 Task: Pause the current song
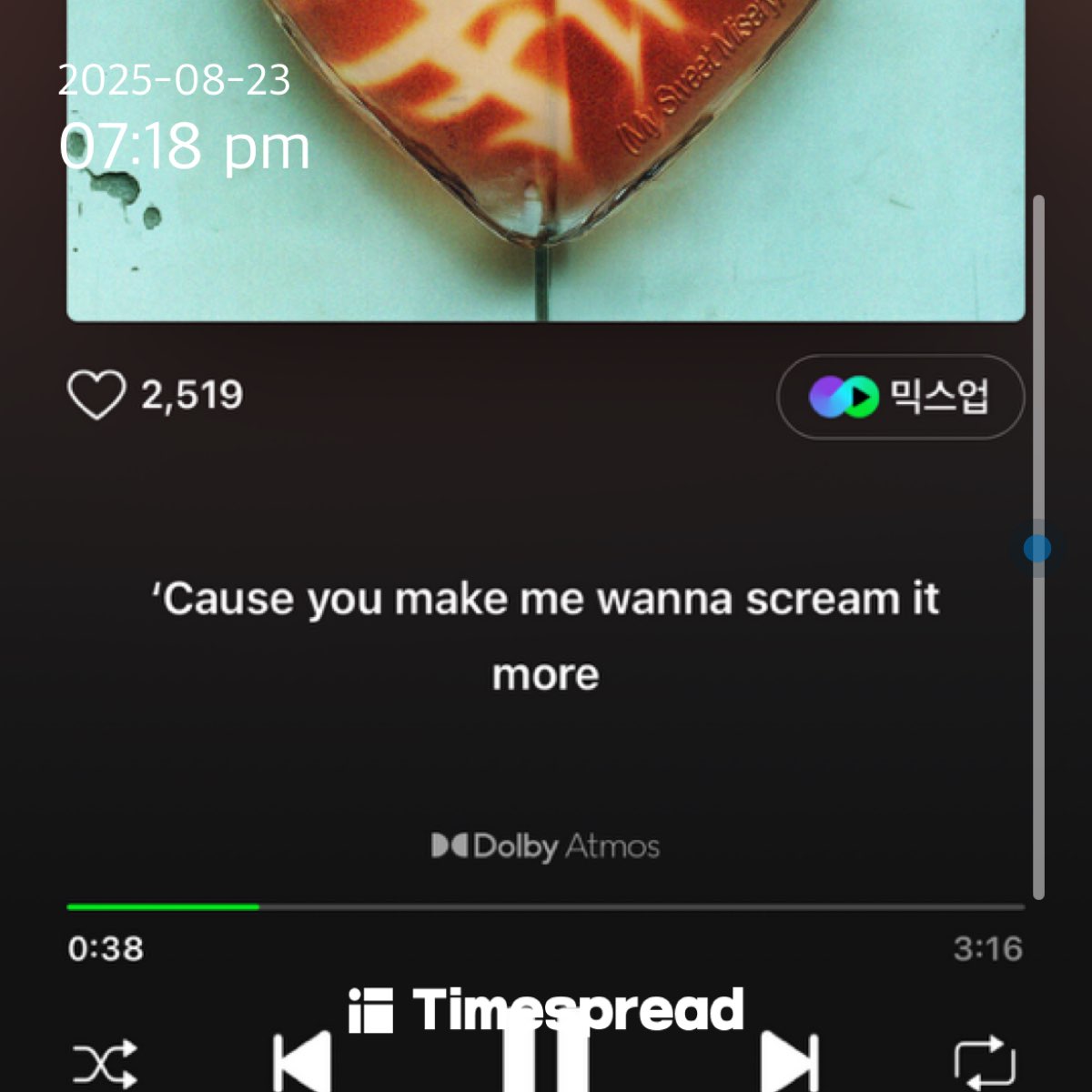(546, 1060)
